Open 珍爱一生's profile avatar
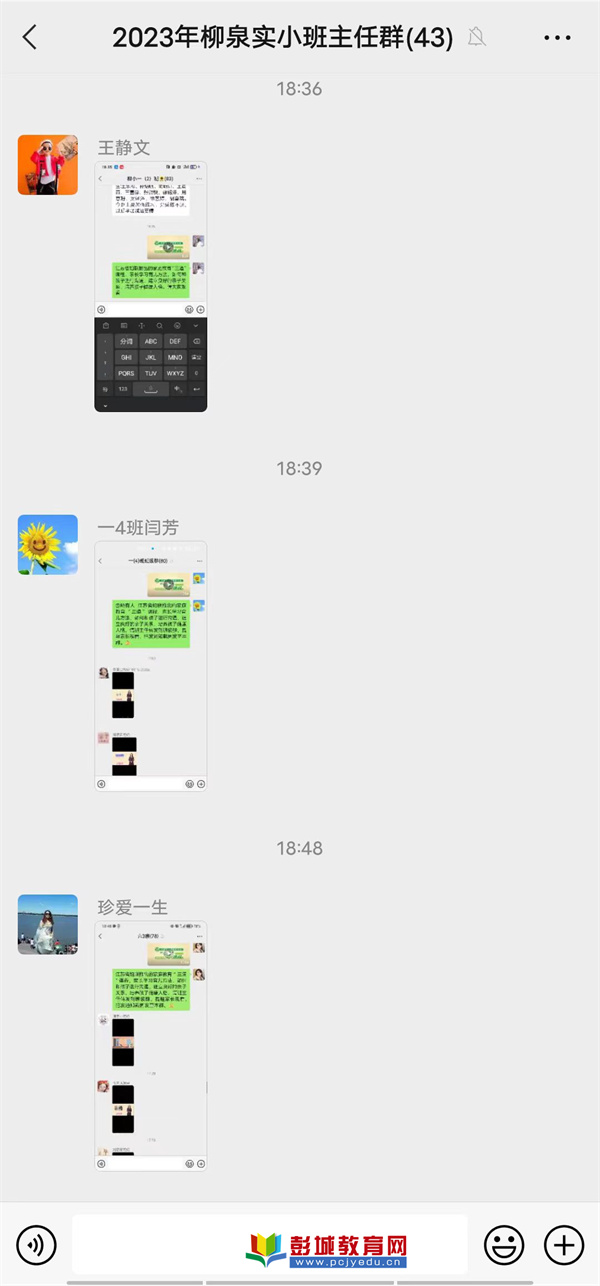This screenshot has height=1286, width=600. coord(48,925)
